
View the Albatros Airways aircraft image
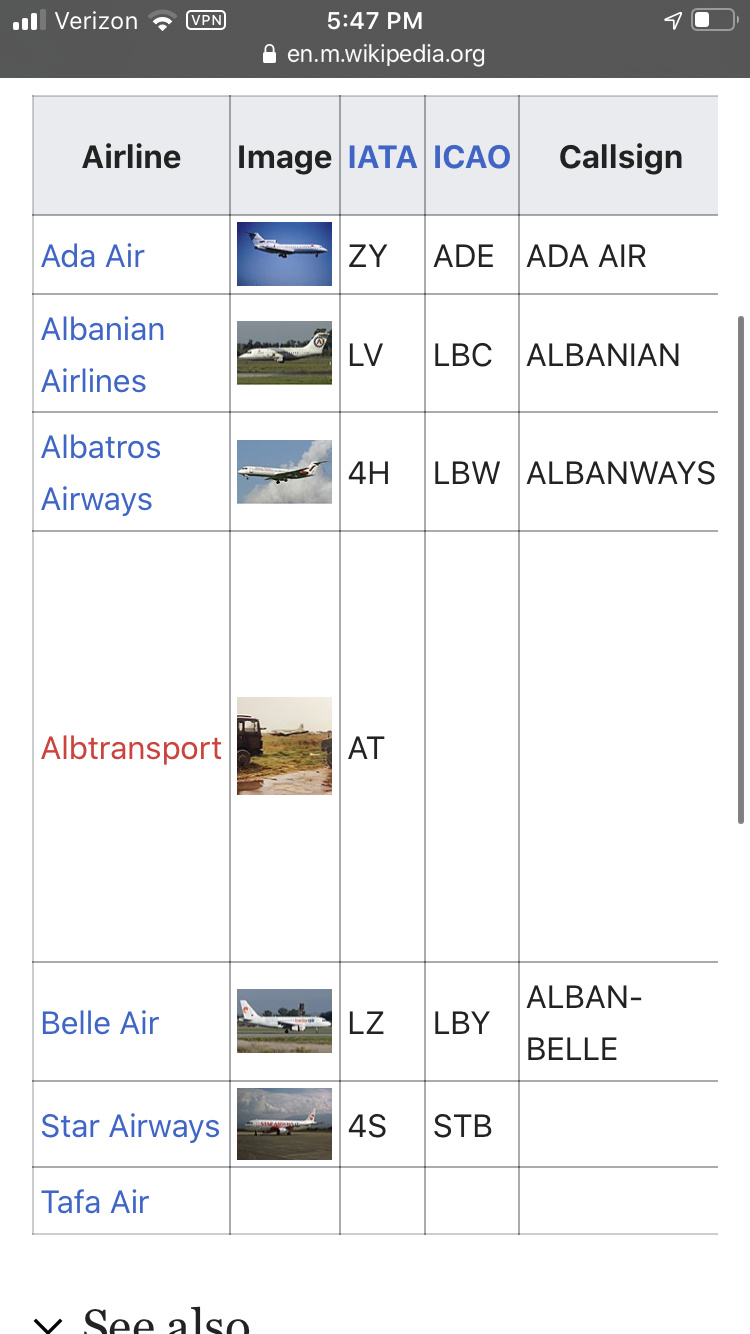284,472
